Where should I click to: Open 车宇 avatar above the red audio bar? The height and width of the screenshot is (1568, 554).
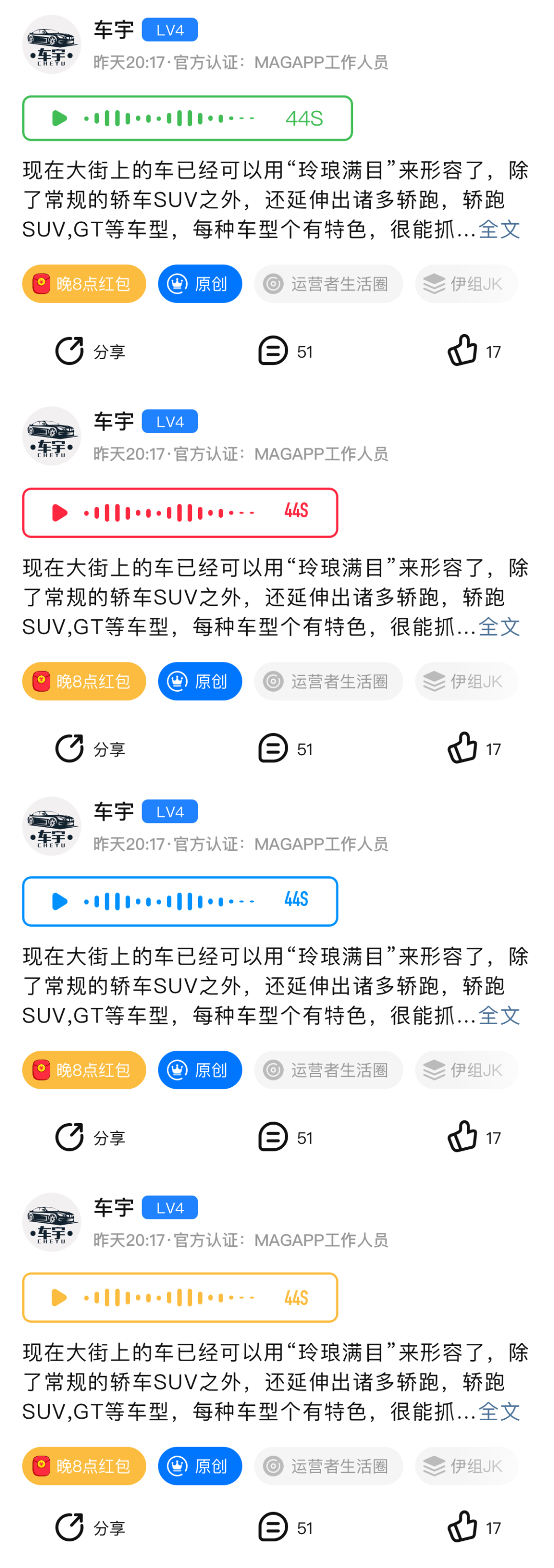click(x=52, y=436)
